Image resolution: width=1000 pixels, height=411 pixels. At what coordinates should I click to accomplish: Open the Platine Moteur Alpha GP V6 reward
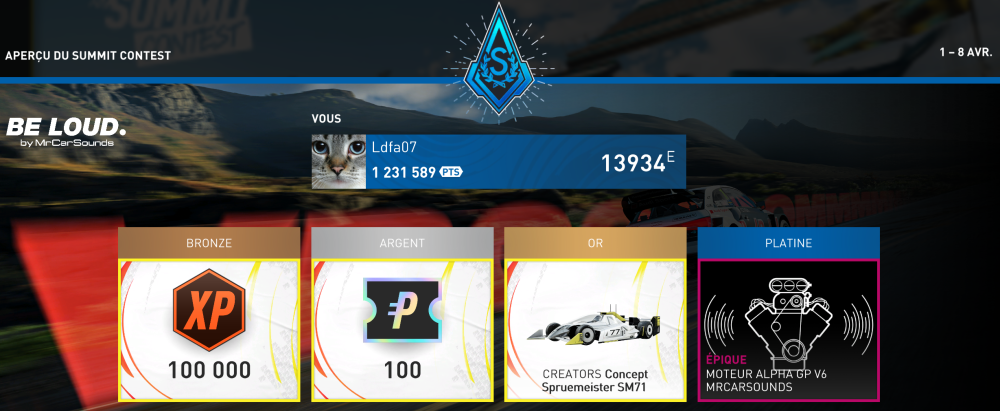[x=788, y=330]
